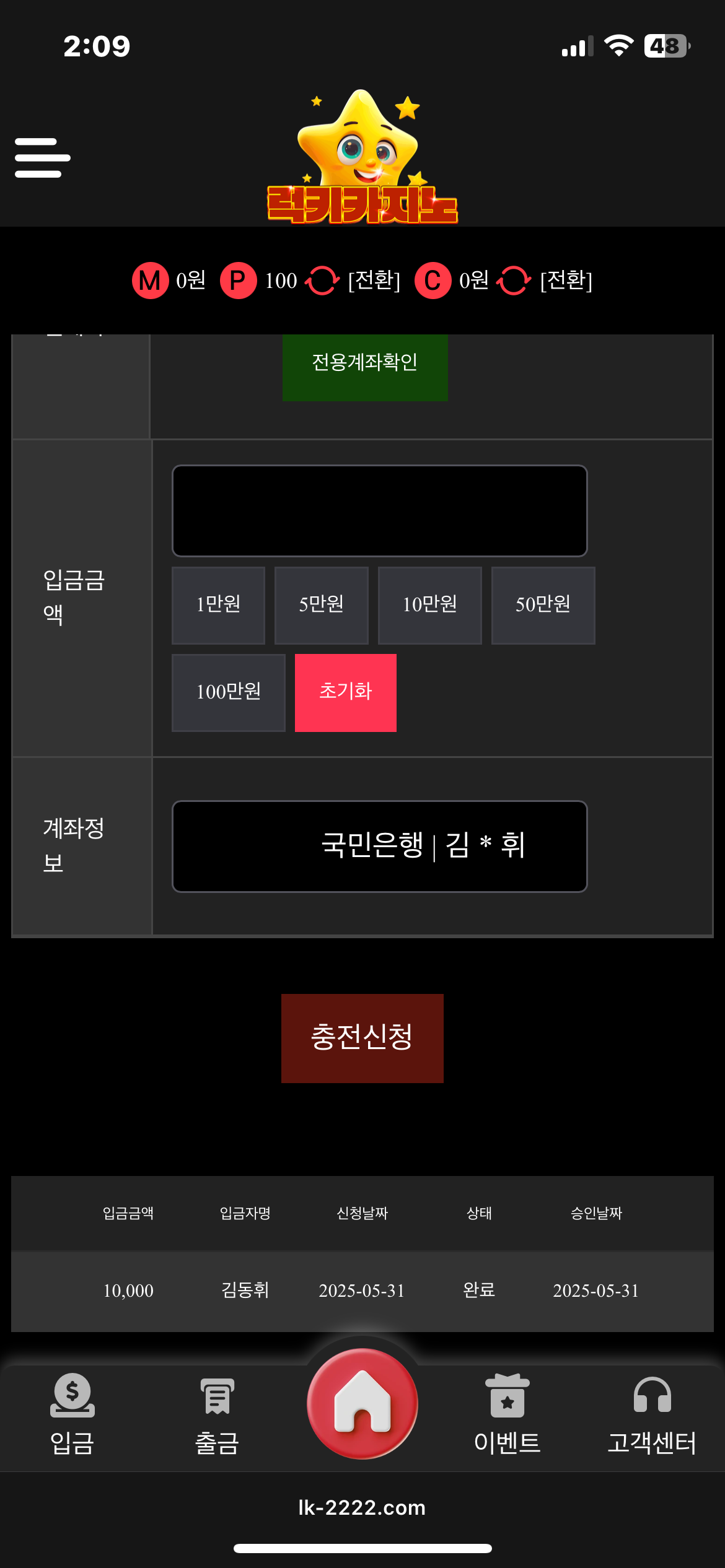725x1568 pixels.
Task: Add 100만원 to the deposit amount
Action: click(x=228, y=692)
